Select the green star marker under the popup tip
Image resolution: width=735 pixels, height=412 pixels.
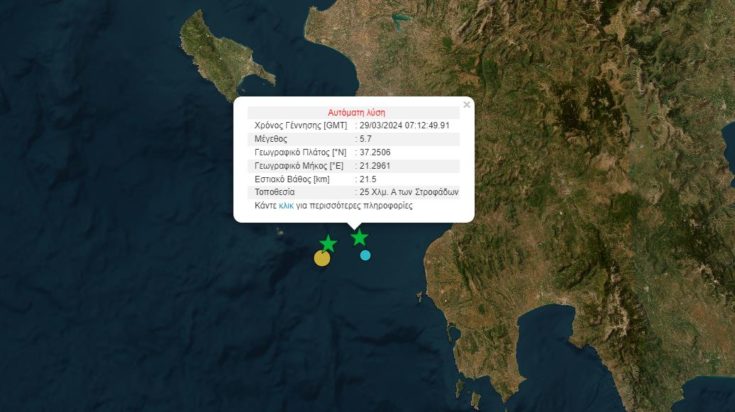359,237
